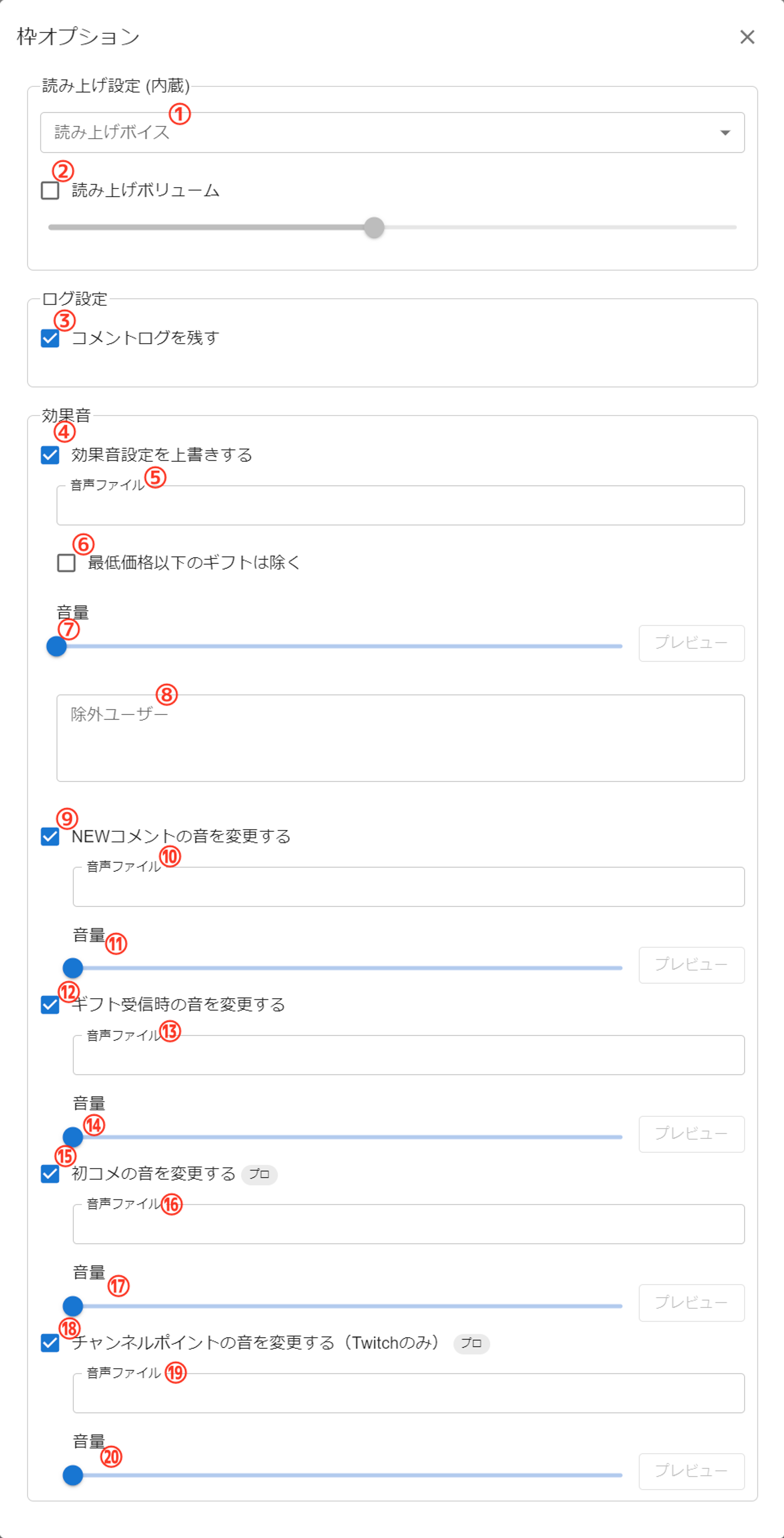
Task: Enable the 読み上げボリューム checkbox
Action: click(x=50, y=190)
